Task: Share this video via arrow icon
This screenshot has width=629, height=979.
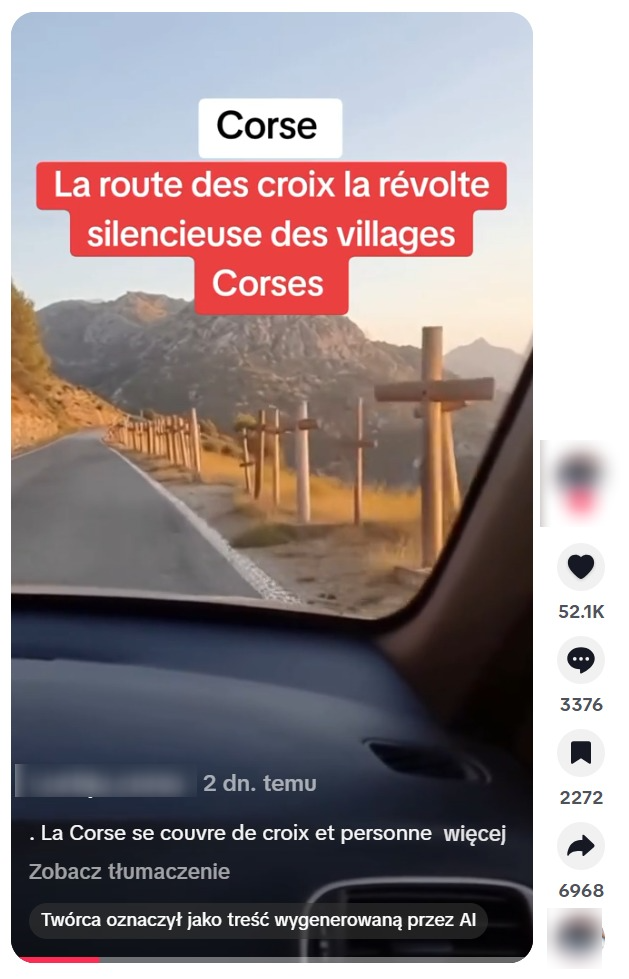Action: click(580, 846)
